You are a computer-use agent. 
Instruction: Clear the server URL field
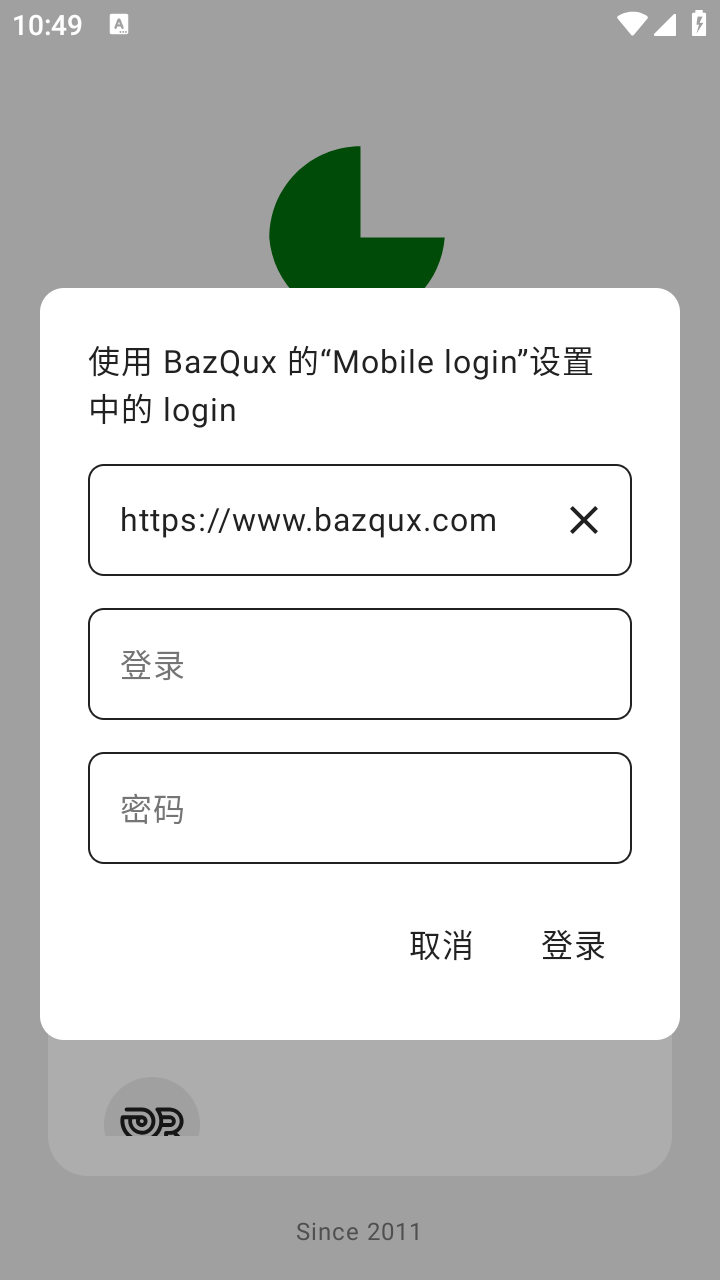pyautogui.click(x=583, y=520)
